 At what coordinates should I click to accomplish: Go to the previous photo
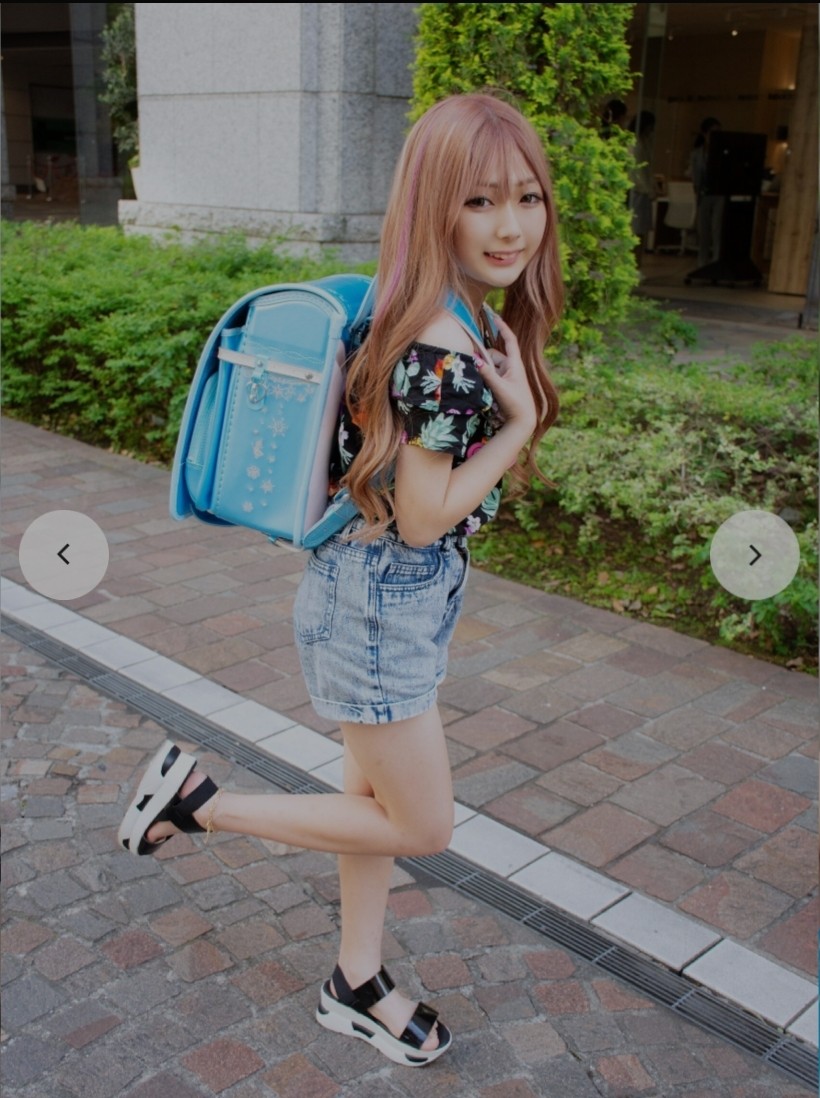64,555
